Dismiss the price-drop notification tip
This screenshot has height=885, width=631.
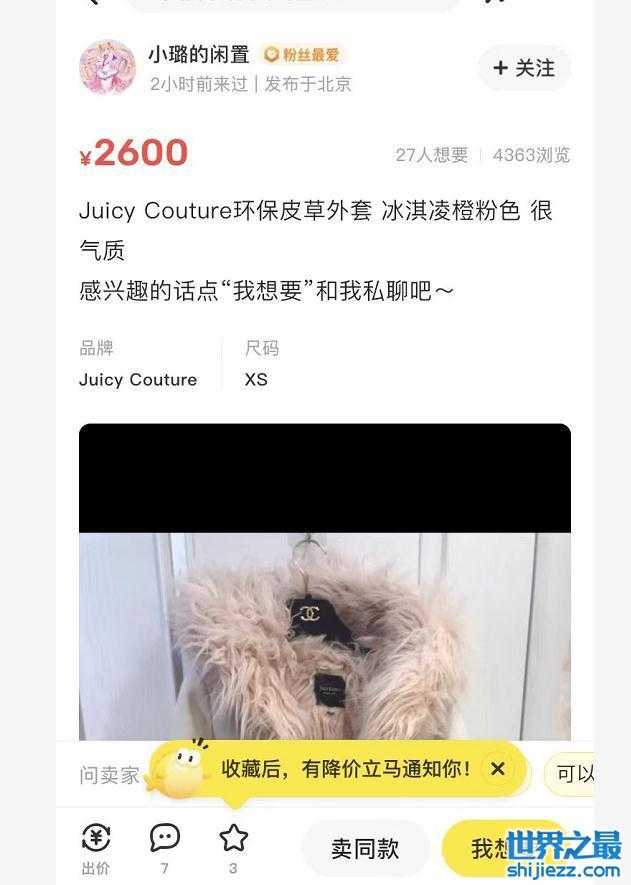[x=497, y=769]
